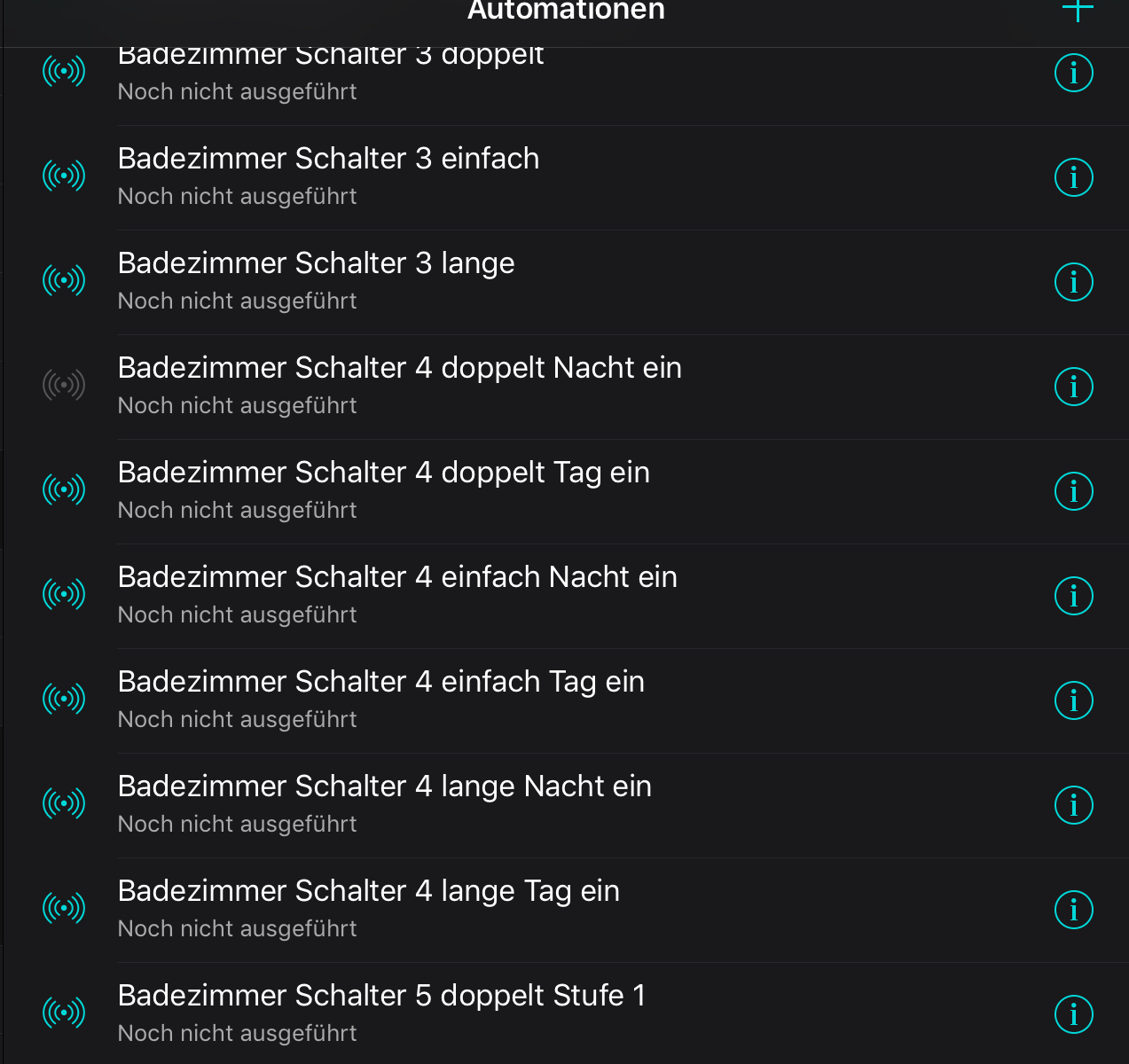Tap info for Schalter 5 doppelt Stufe 1
Viewport: 1129px width, 1064px height.
tap(1073, 1014)
